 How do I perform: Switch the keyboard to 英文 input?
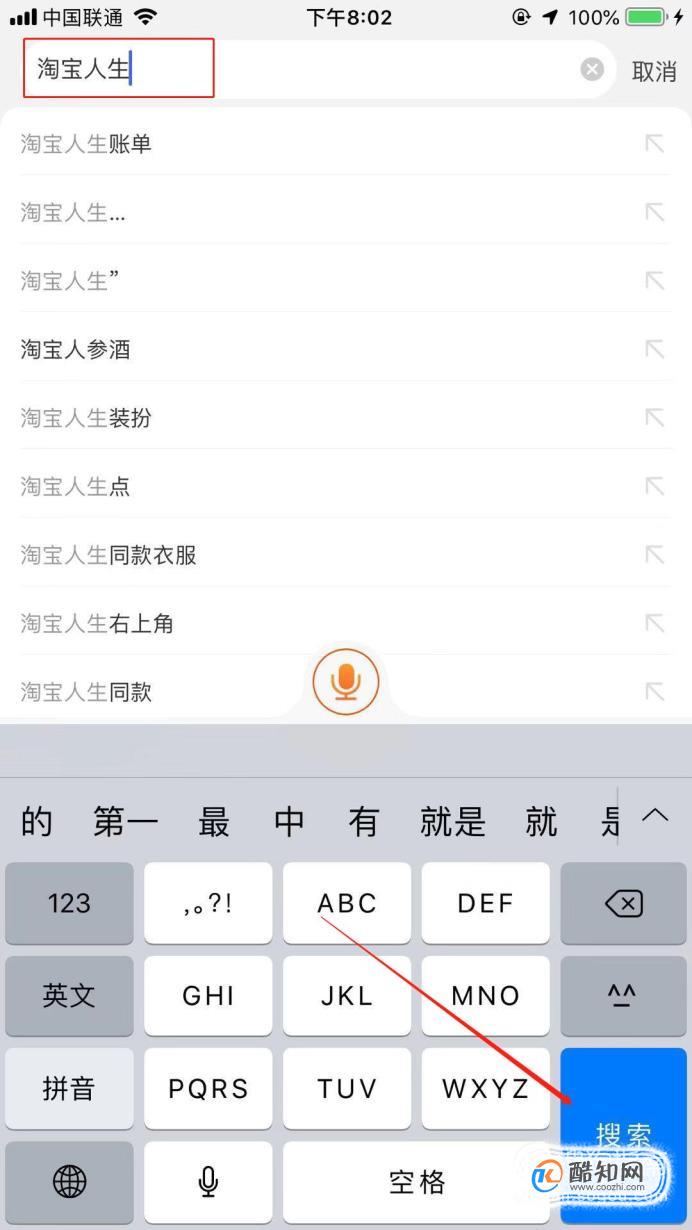(69, 996)
